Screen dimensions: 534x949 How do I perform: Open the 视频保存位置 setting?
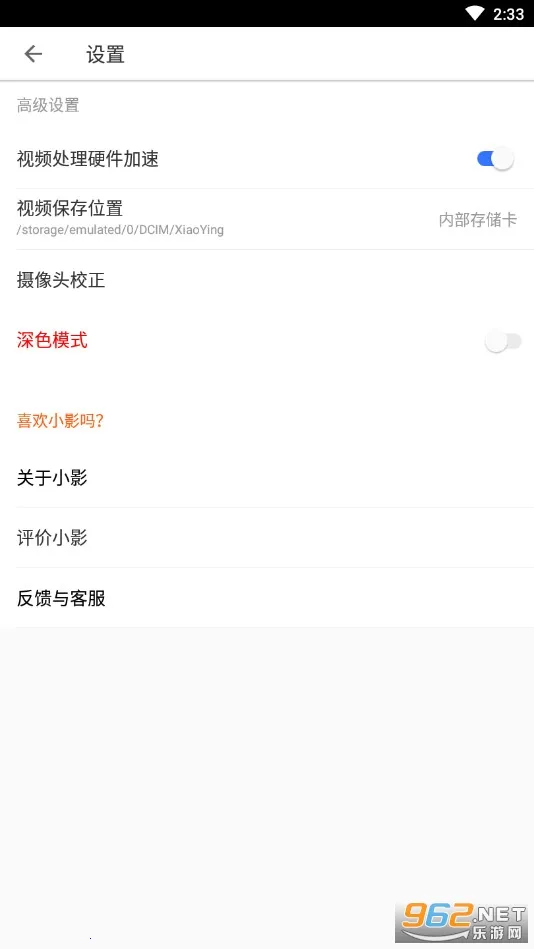pyautogui.click(x=267, y=219)
